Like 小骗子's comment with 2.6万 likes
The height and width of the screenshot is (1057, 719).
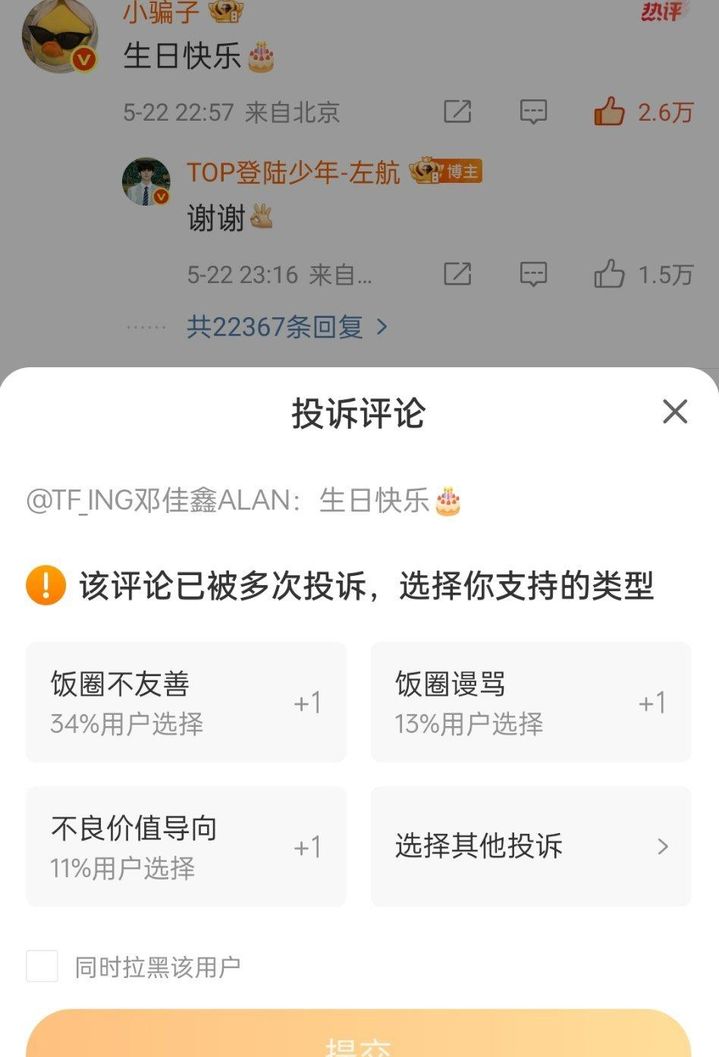(x=609, y=112)
